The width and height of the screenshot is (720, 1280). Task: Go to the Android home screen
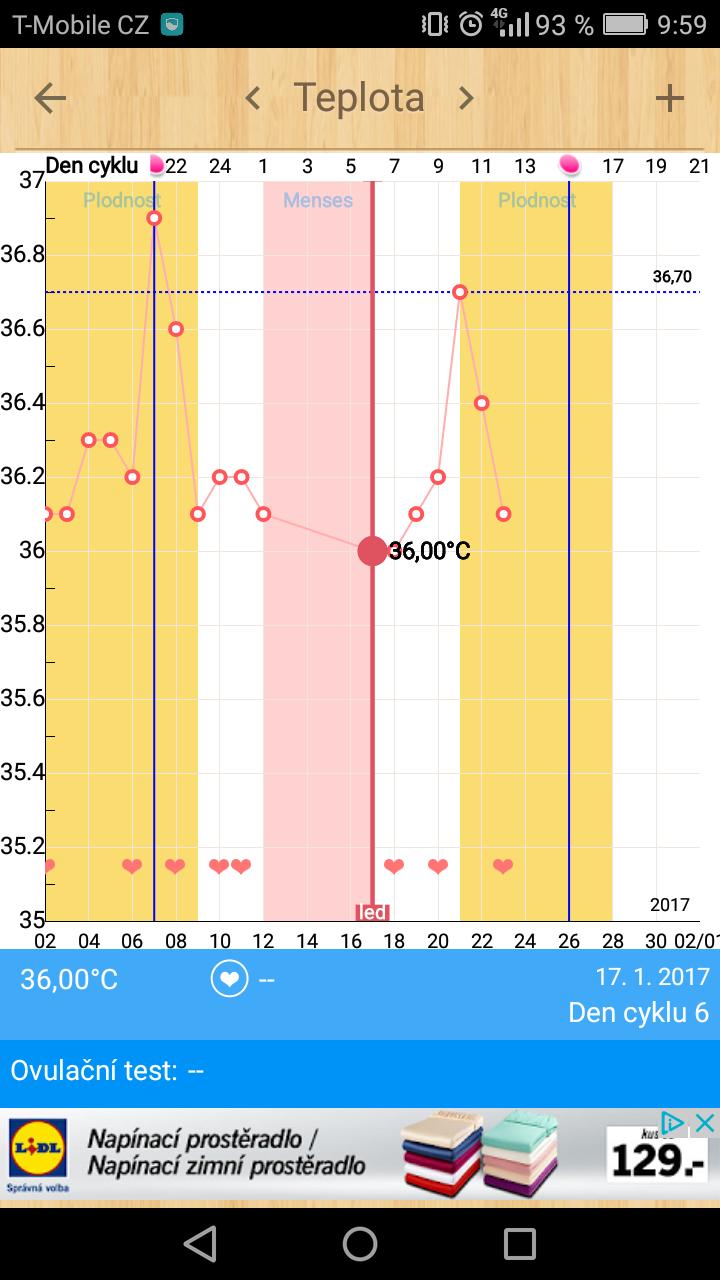360,1243
